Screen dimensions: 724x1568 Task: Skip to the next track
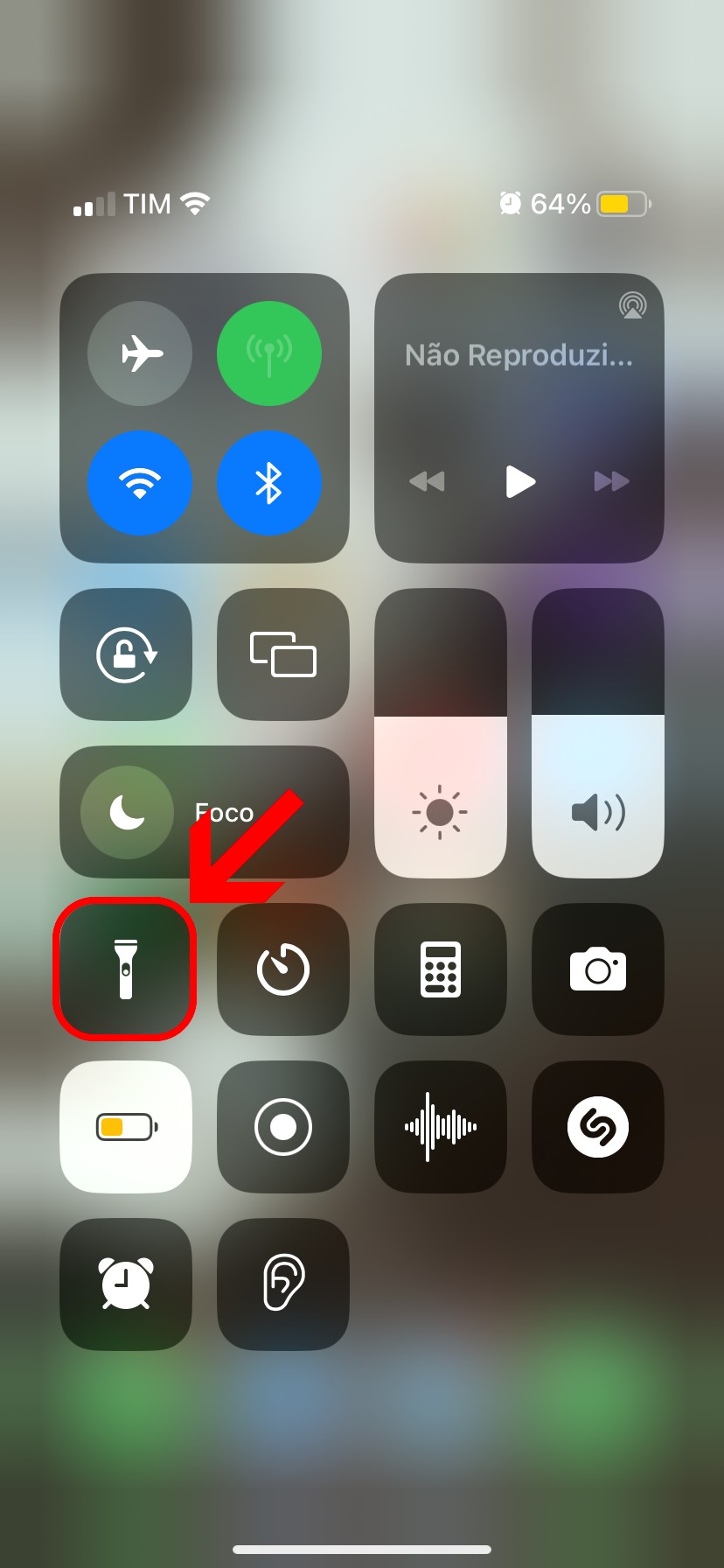click(611, 481)
